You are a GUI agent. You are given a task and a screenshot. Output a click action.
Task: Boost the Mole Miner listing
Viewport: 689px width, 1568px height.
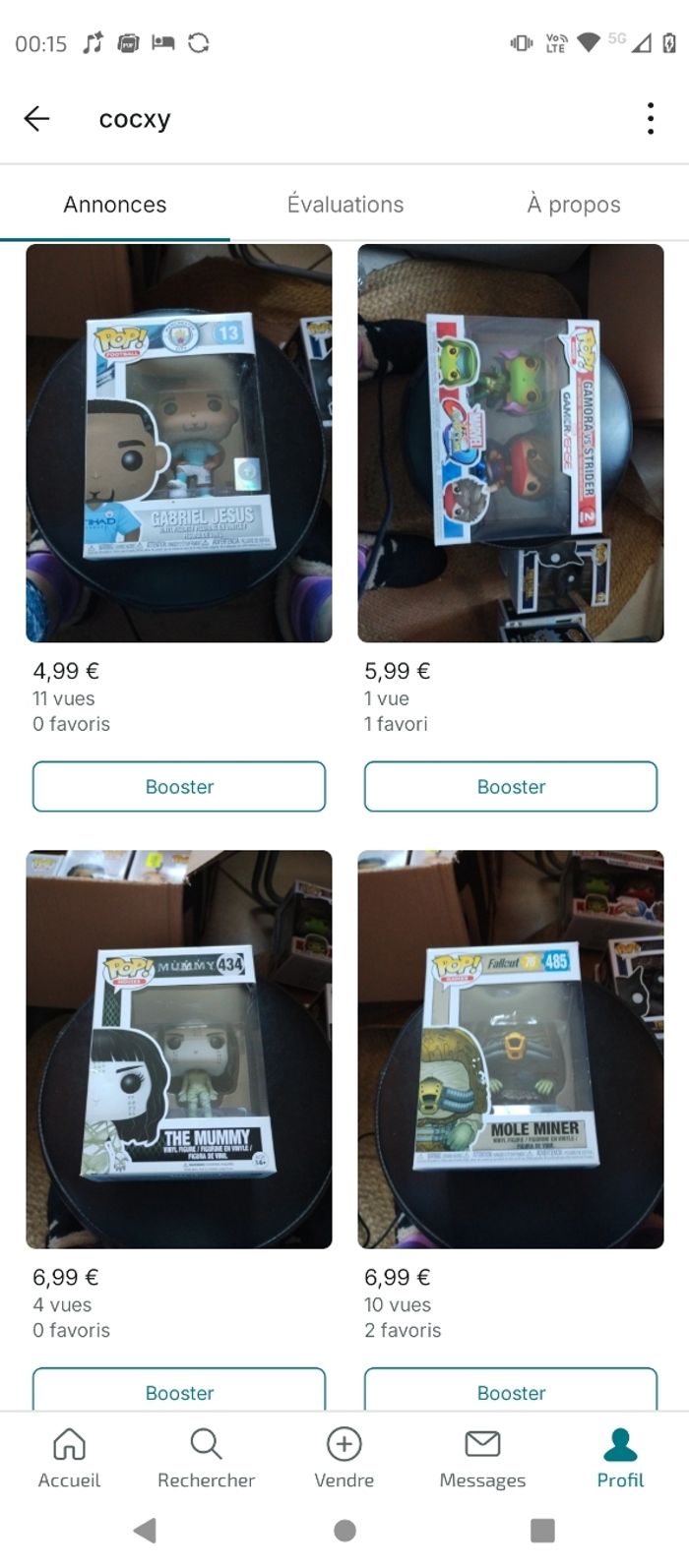click(510, 1390)
